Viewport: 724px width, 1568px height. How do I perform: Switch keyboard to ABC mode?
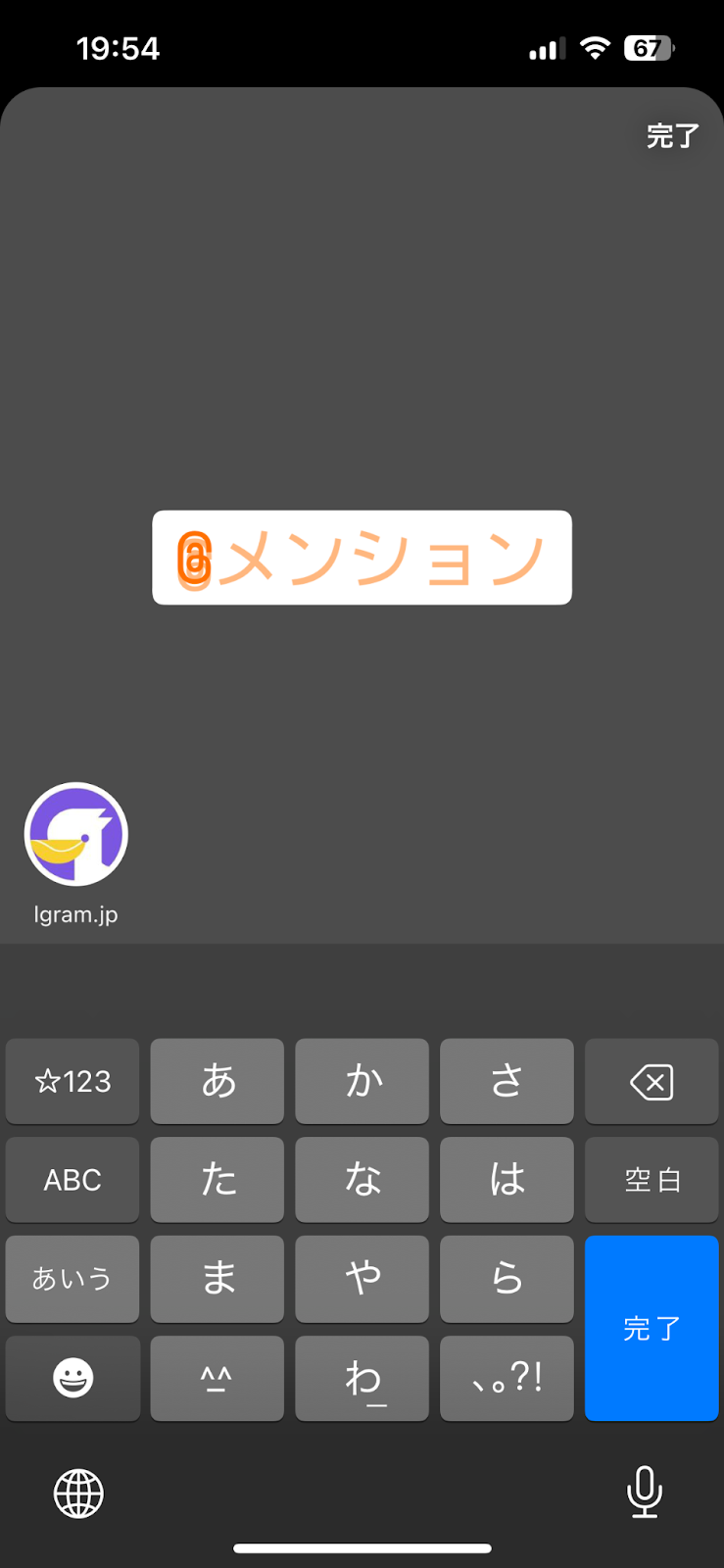72,1180
